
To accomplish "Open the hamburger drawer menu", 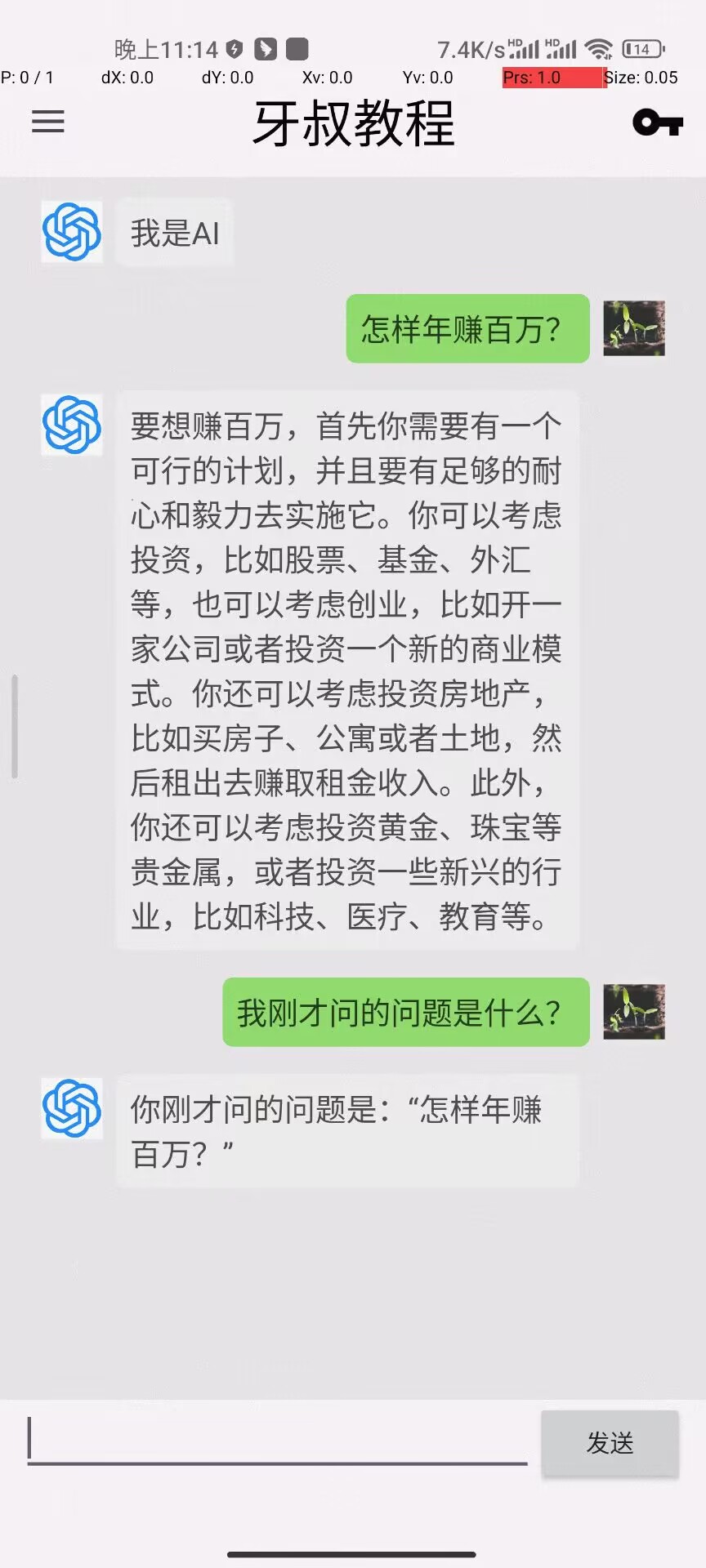I will (x=48, y=122).
